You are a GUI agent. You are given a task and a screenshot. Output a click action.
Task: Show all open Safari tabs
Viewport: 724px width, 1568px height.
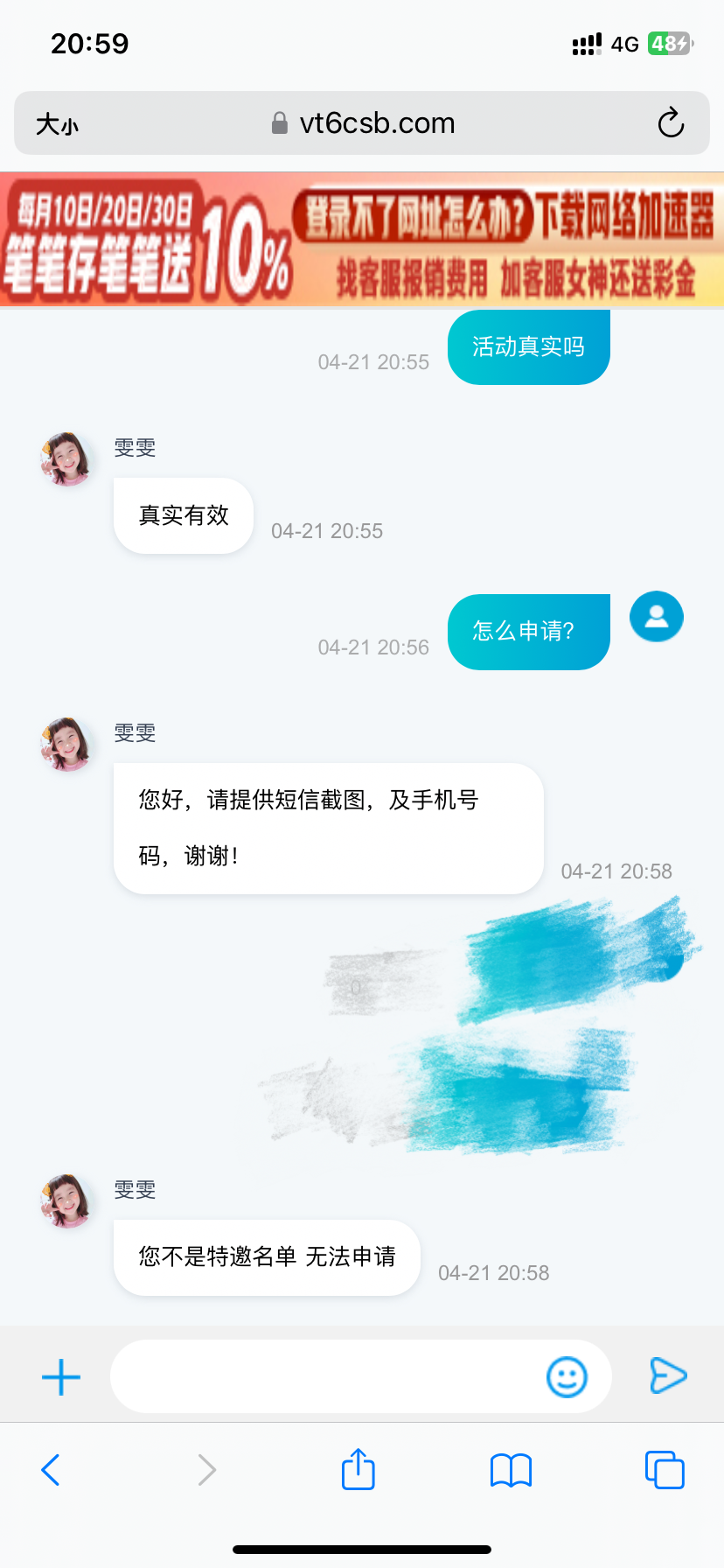coord(665,1470)
